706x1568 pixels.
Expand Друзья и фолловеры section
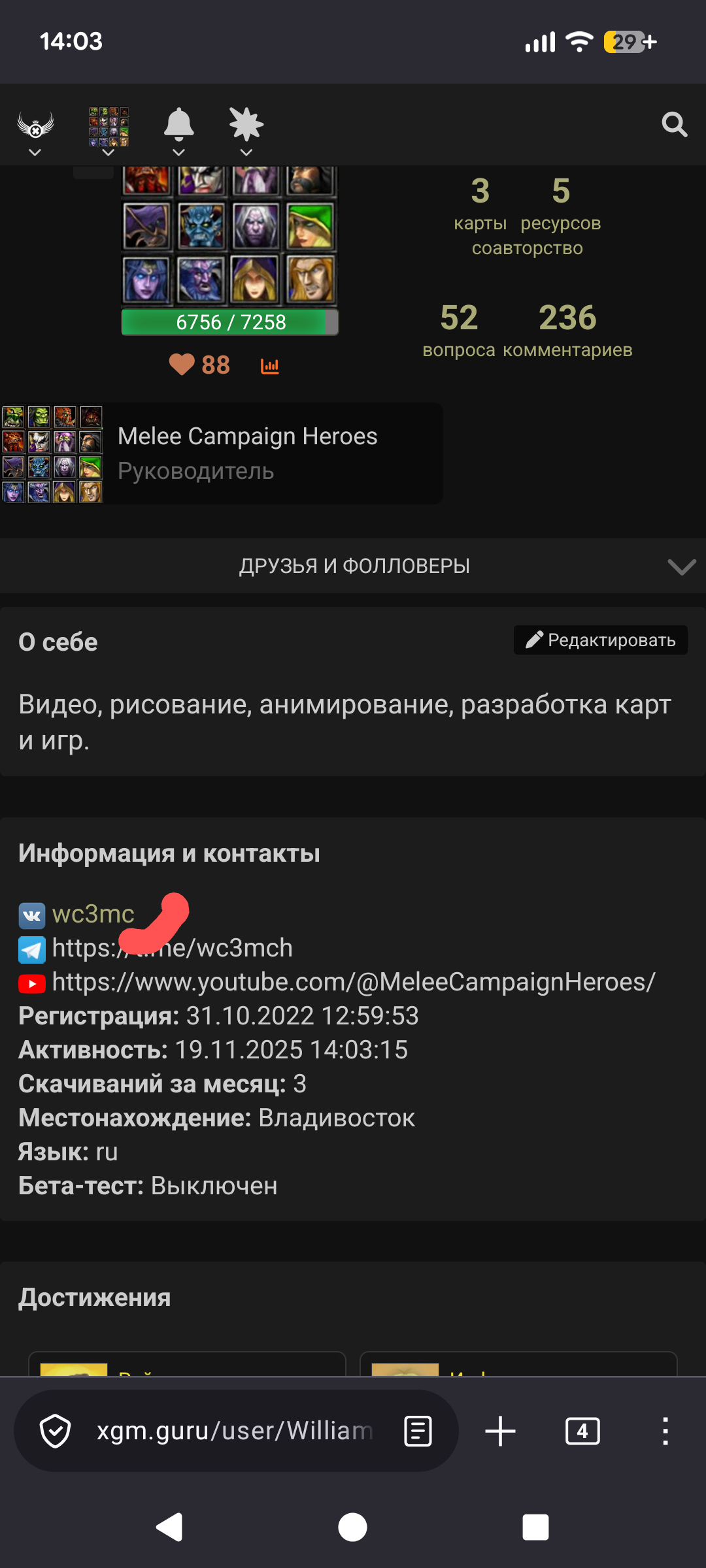[354, 566]
